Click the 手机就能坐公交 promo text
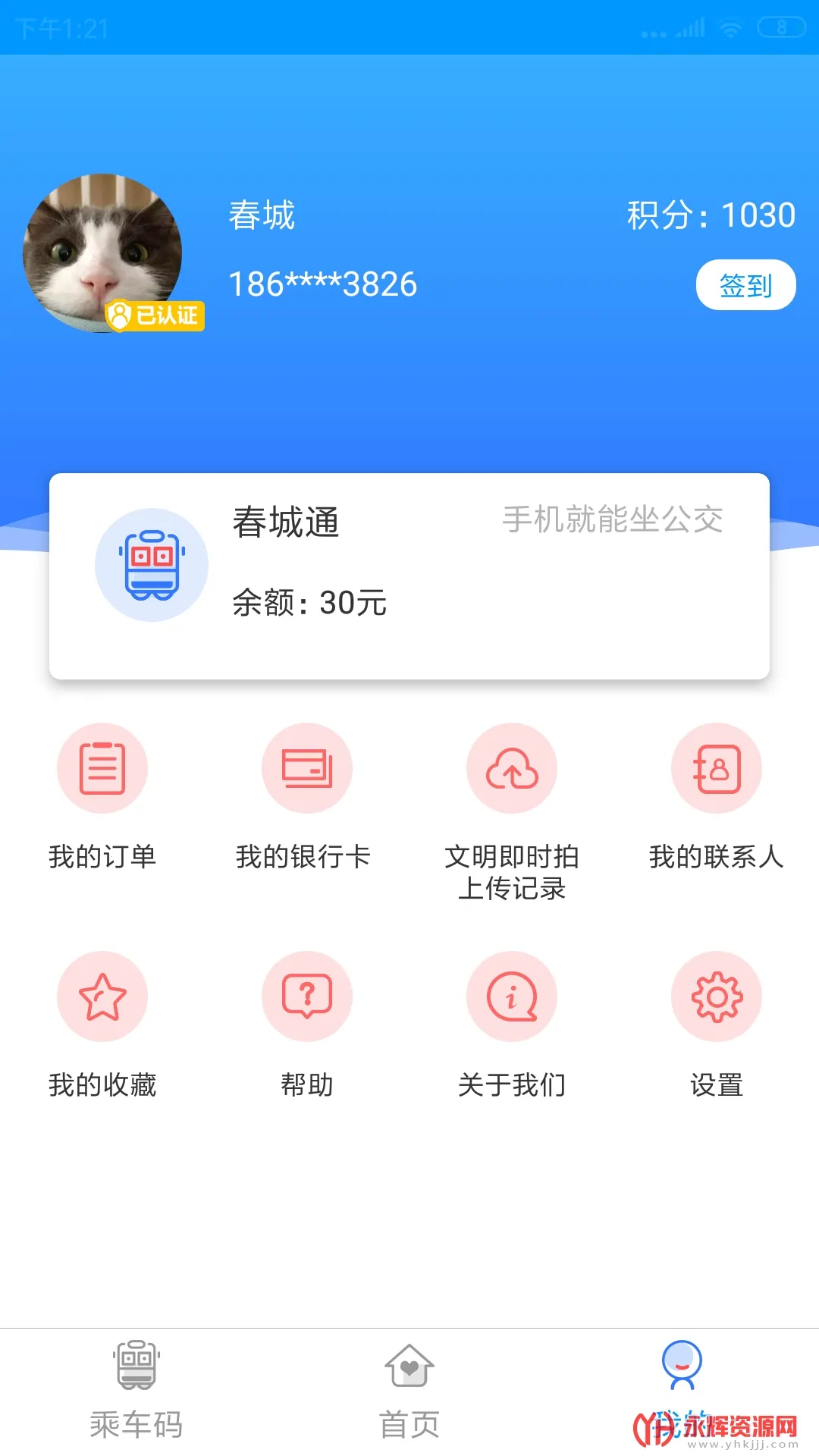The image size is (819, 1456). click(x=614, y=519)
